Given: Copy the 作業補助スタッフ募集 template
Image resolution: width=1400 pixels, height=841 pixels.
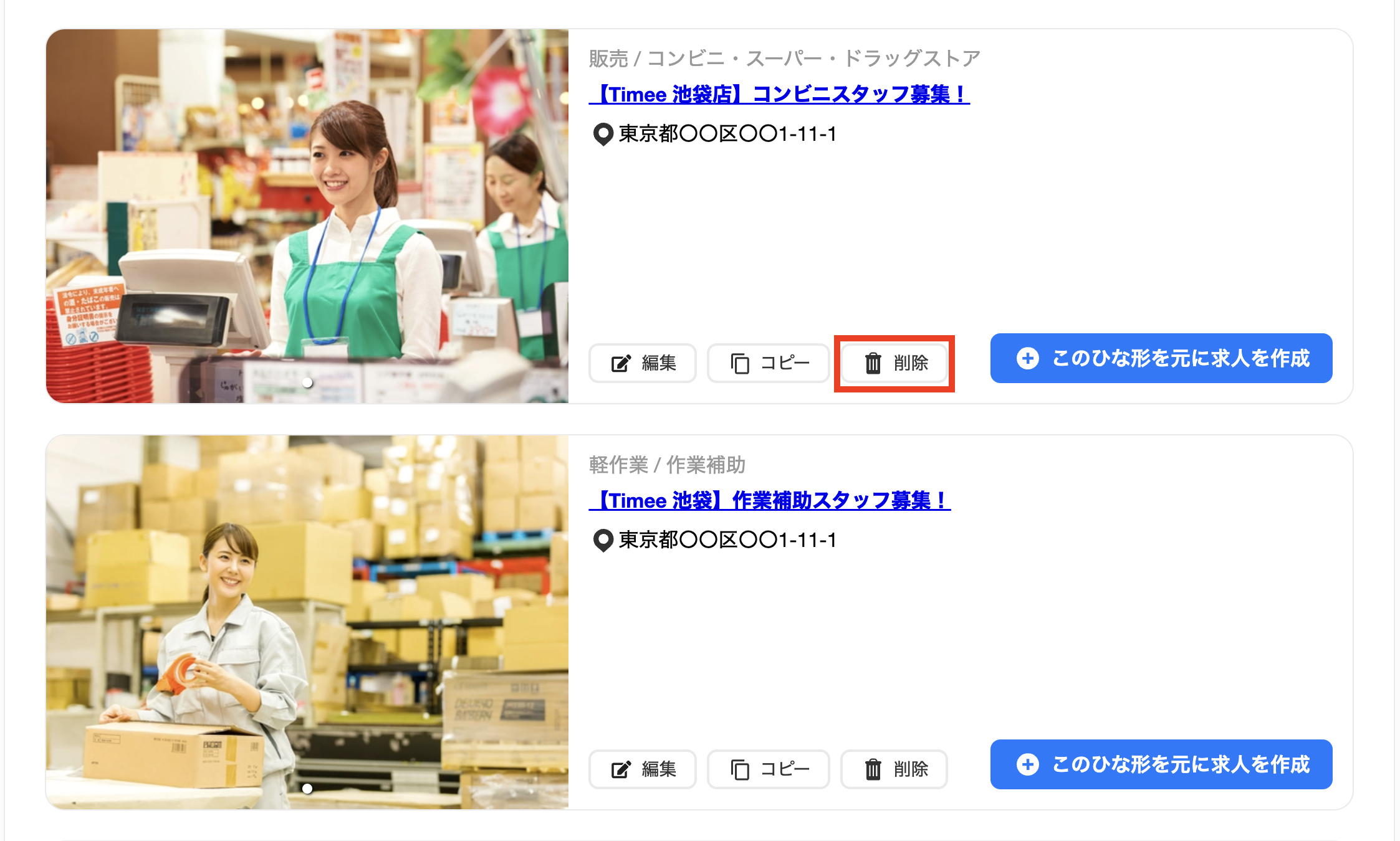Looking at the screenshot, I should coord(769,769).
